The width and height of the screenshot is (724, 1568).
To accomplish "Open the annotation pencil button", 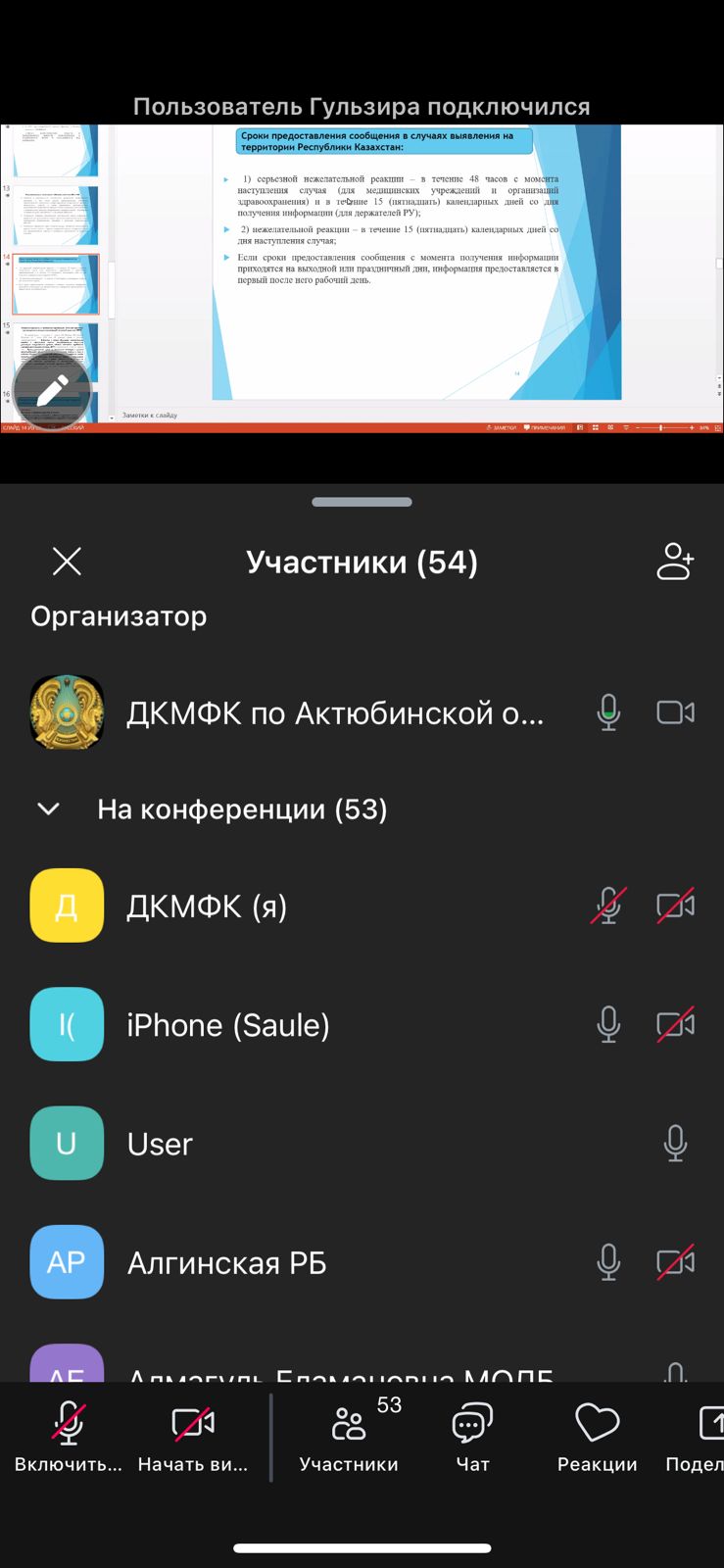I will pos(52,391).
